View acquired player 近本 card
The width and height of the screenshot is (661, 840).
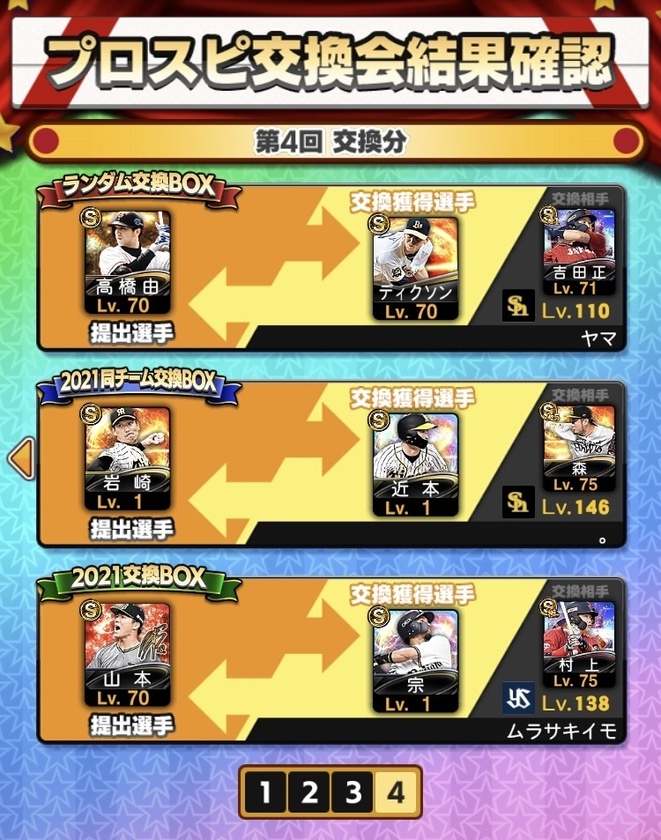(416, 463)
